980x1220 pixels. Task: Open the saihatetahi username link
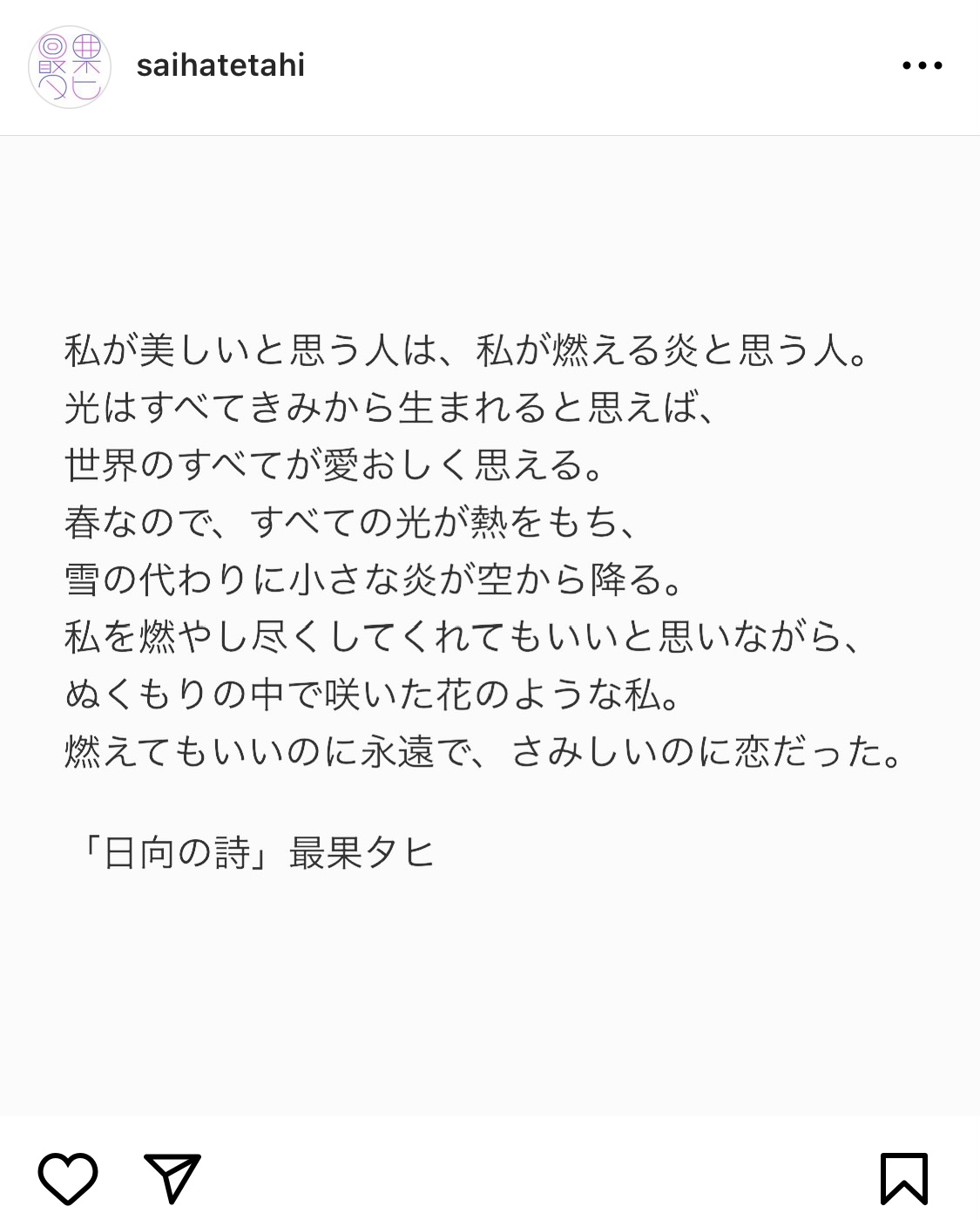220,65
